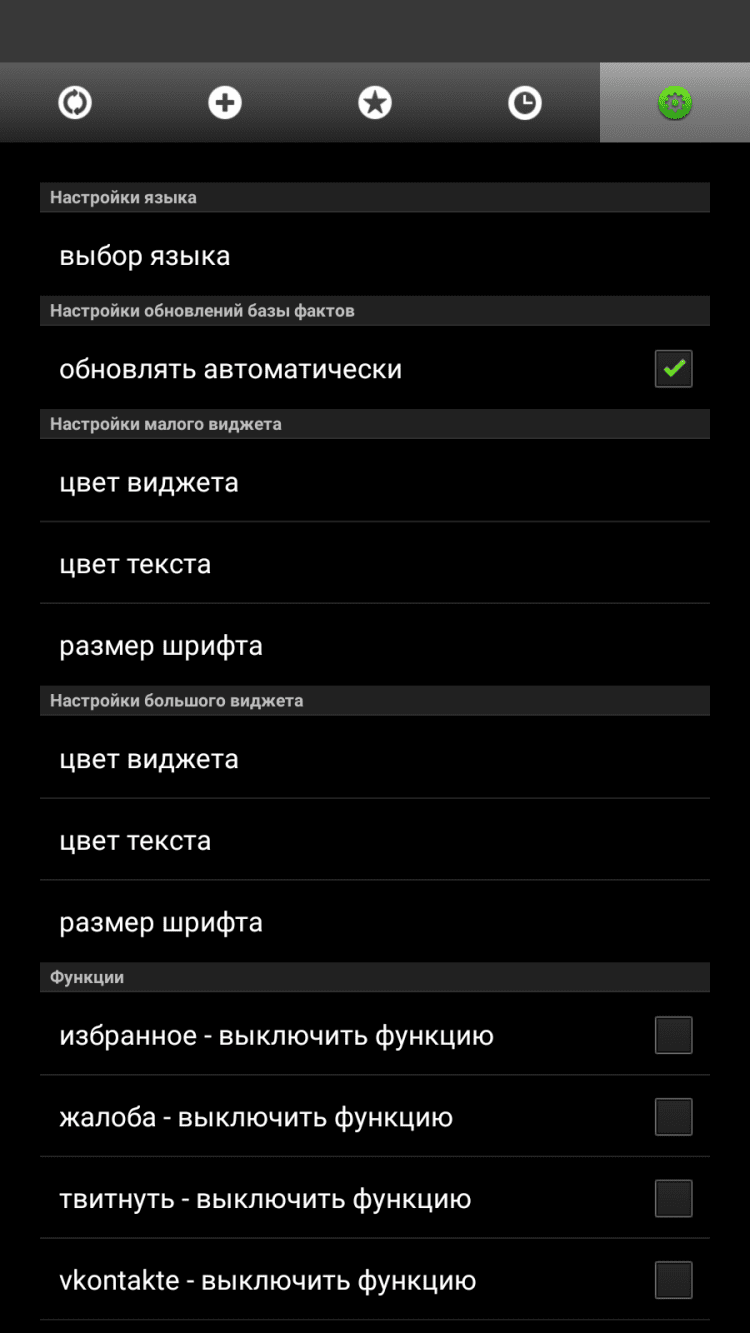Select the settings gear tab
The image size is (750, 1333).
click(x=675, y=103)
